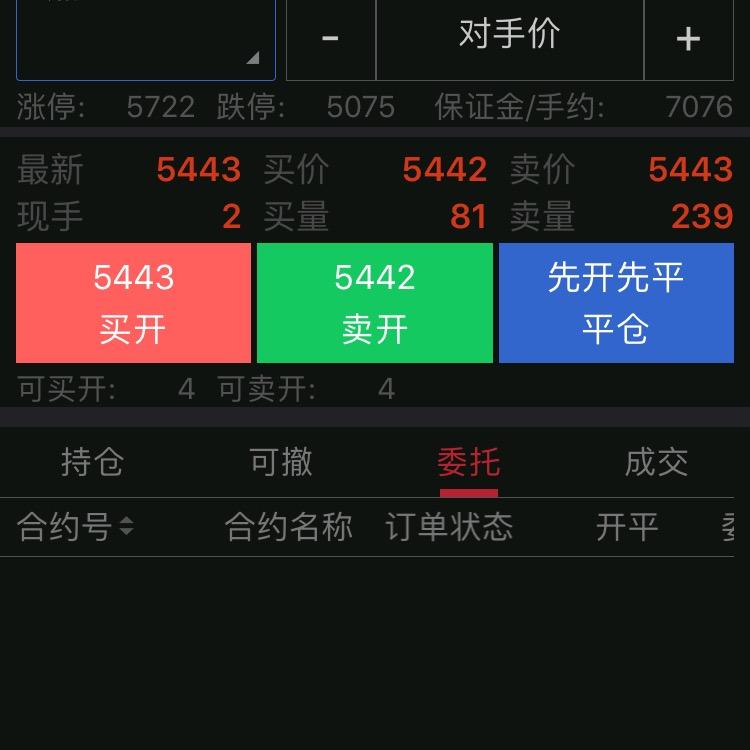This screenshot has height=750, width=750.
Task: Select the 委托 tab
Action: 468,462
